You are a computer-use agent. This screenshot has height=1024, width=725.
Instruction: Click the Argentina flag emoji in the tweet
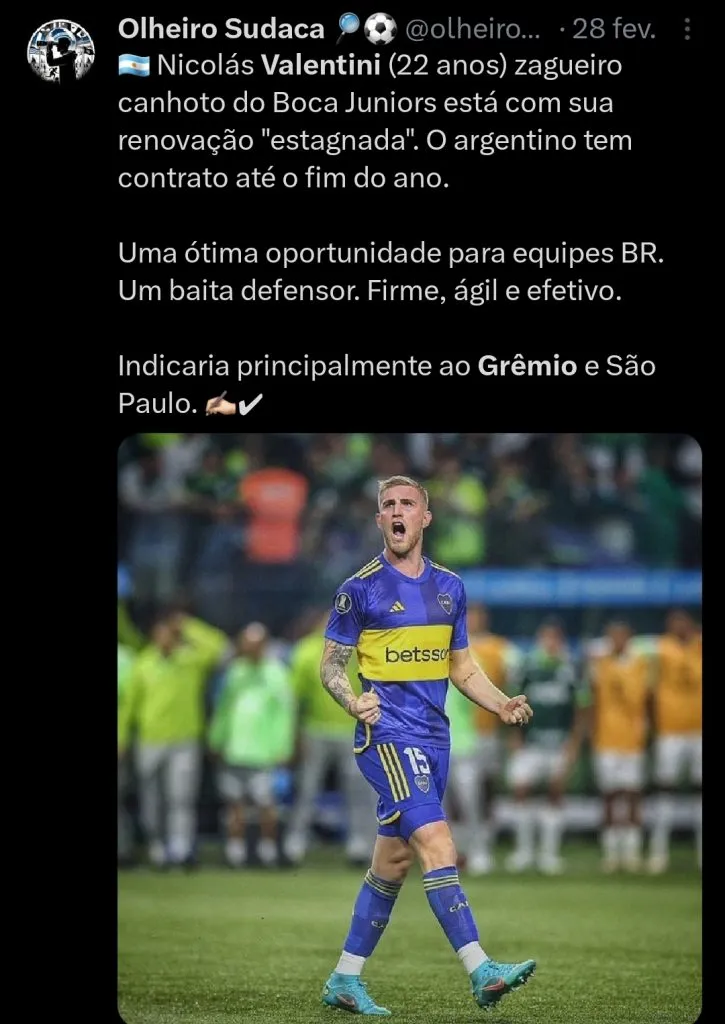pos(134,66)
